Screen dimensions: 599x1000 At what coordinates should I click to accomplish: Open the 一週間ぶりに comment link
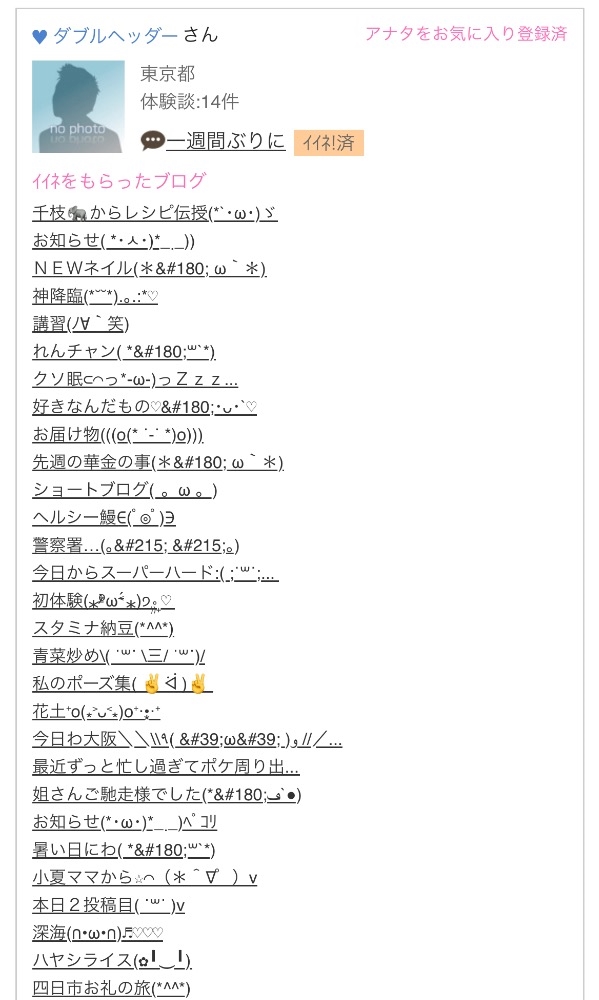click(x=226, y=141)
